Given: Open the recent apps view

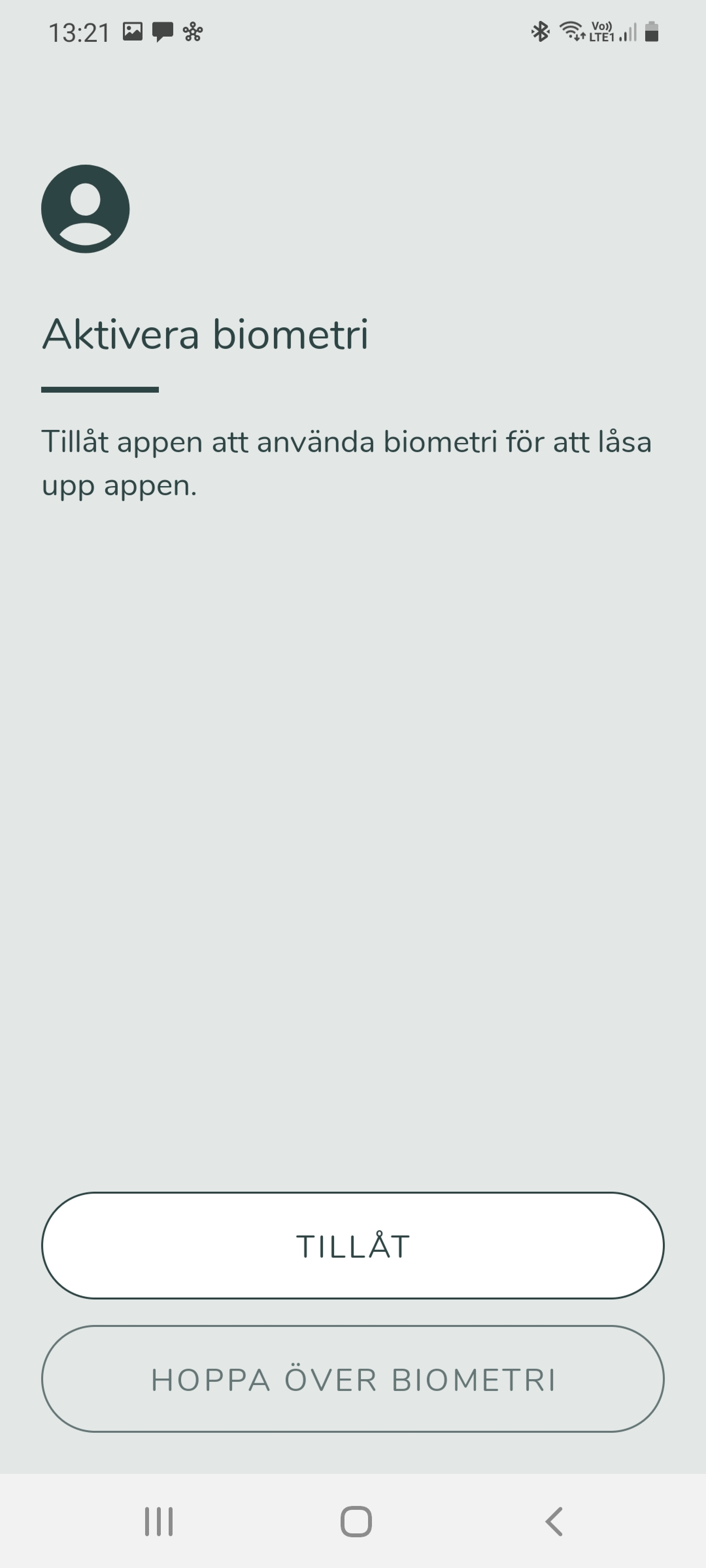Looking at the screenshot, I should coord(159,1522).
